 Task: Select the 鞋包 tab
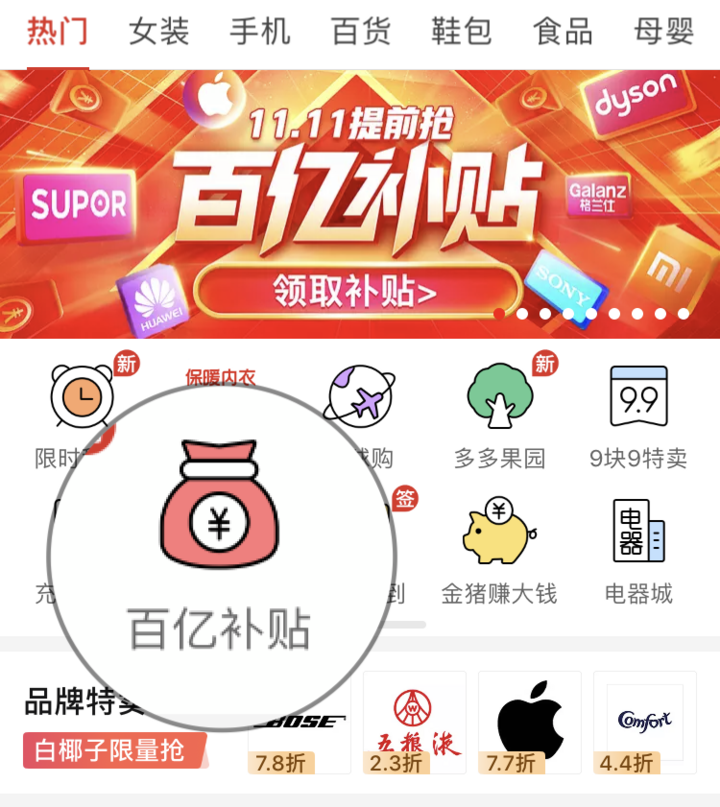pos(461,31)
